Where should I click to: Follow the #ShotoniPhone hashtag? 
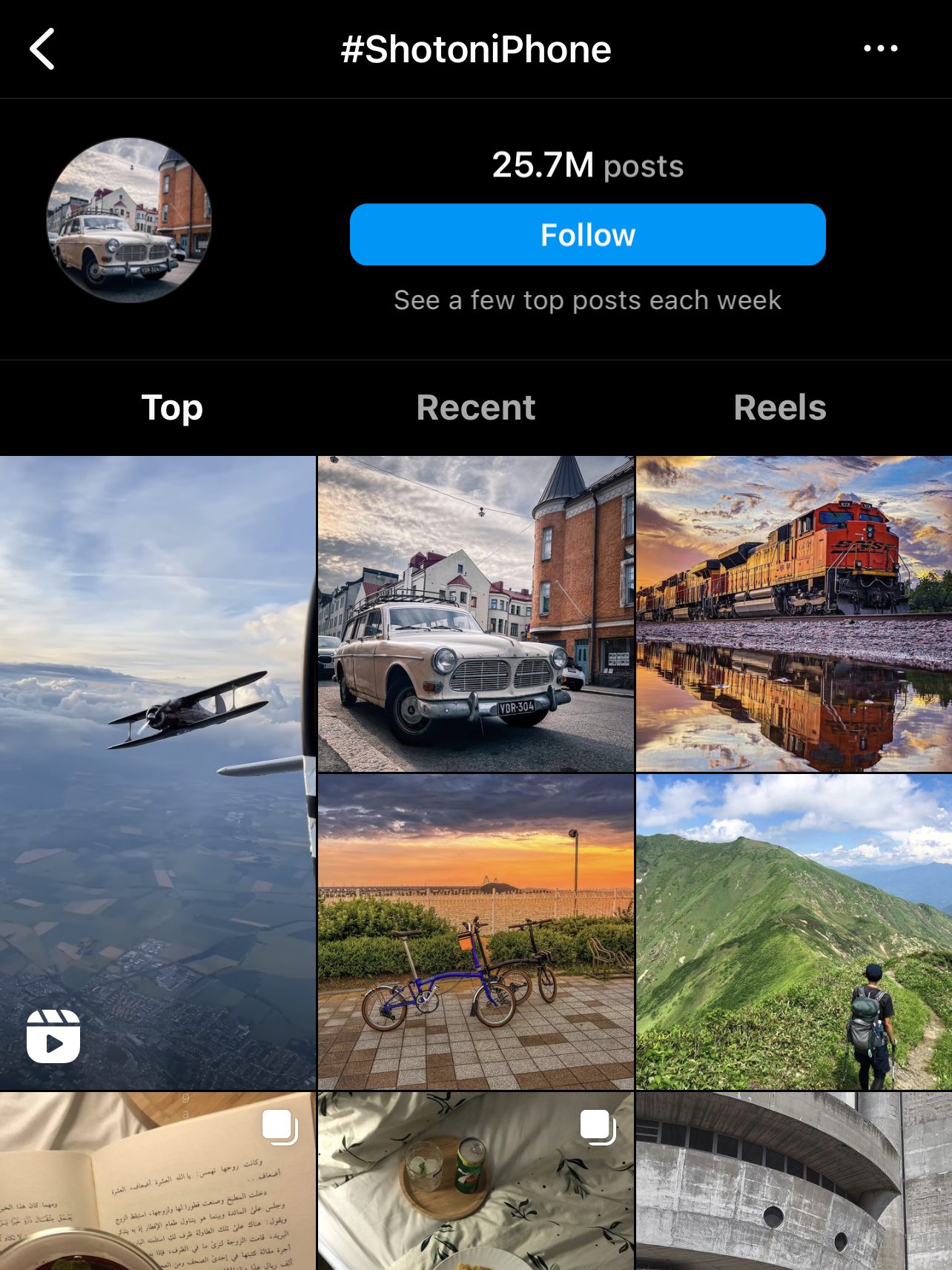(x=587, y=234)
